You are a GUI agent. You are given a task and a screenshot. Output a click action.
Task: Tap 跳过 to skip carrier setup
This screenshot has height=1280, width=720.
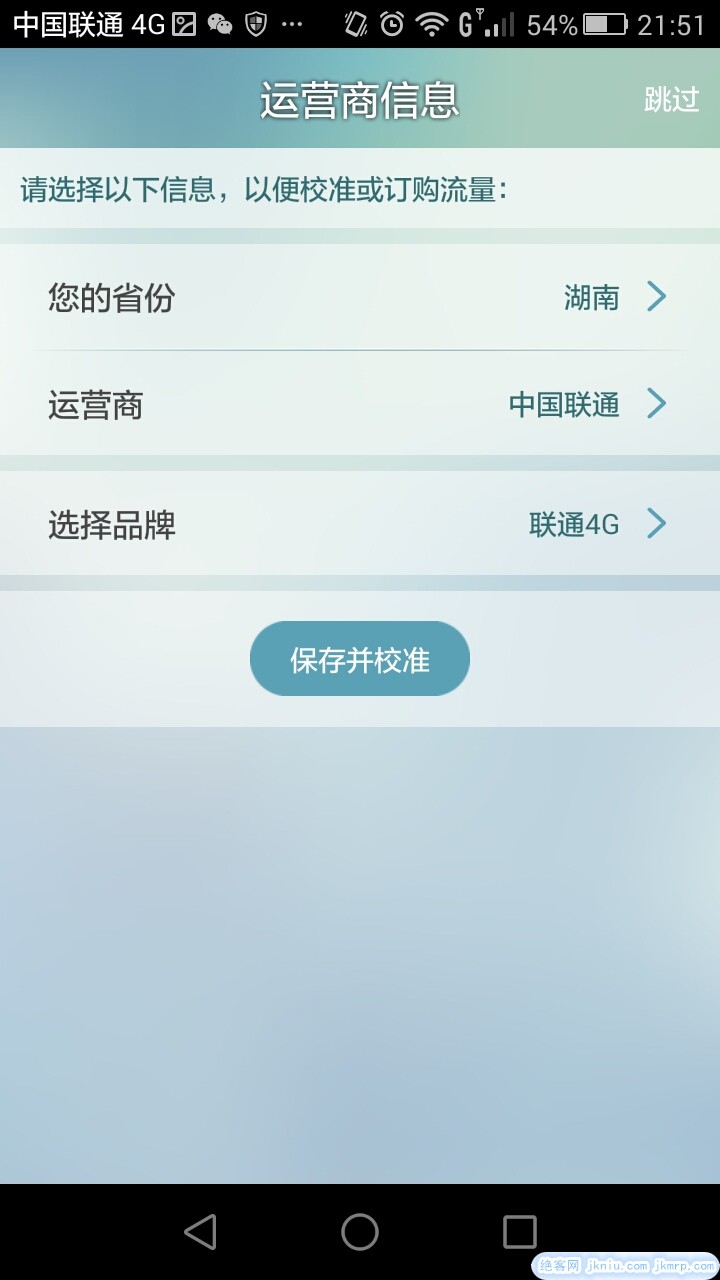(671, 99)
